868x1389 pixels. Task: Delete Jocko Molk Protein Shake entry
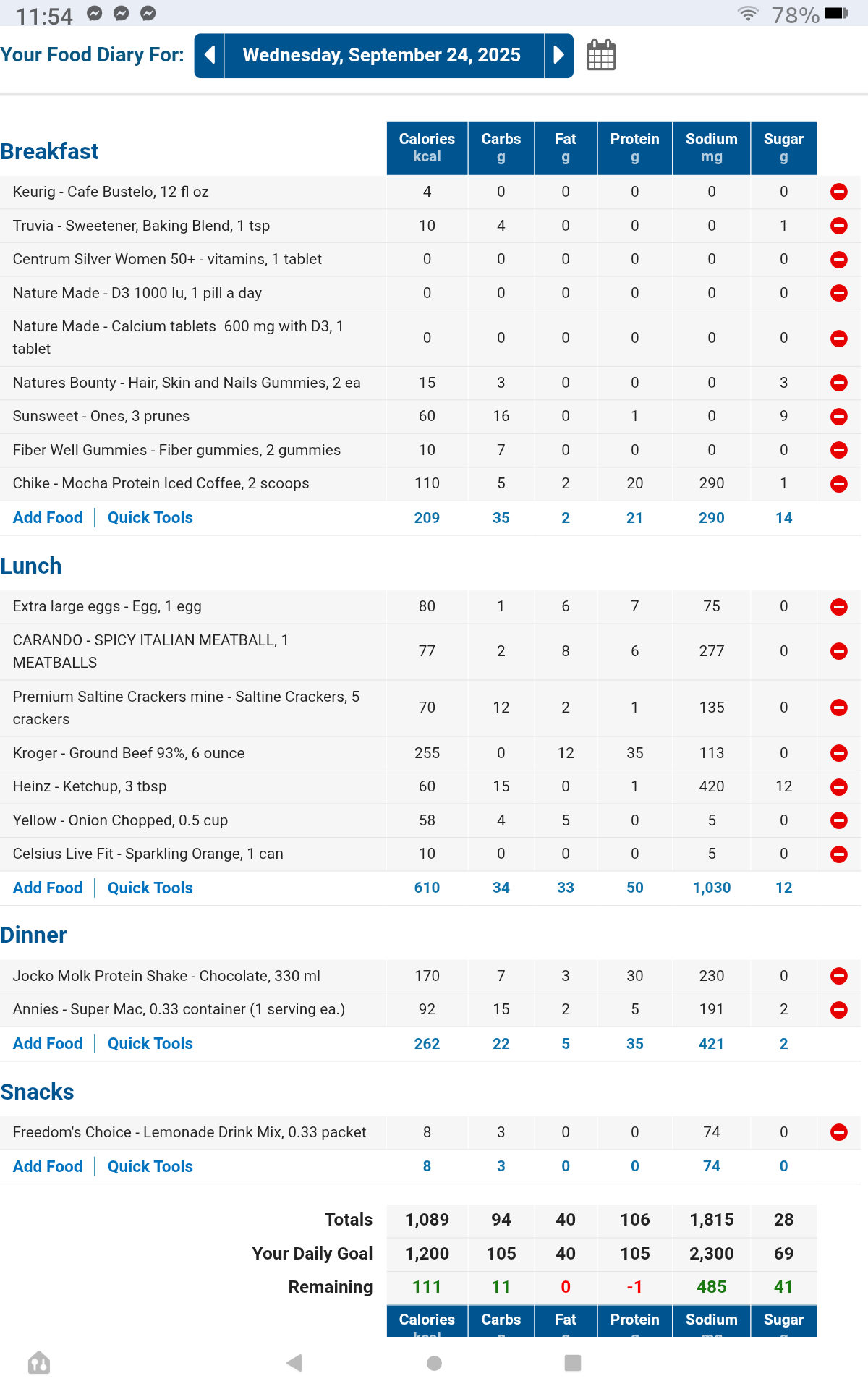(x=839, y=977)
